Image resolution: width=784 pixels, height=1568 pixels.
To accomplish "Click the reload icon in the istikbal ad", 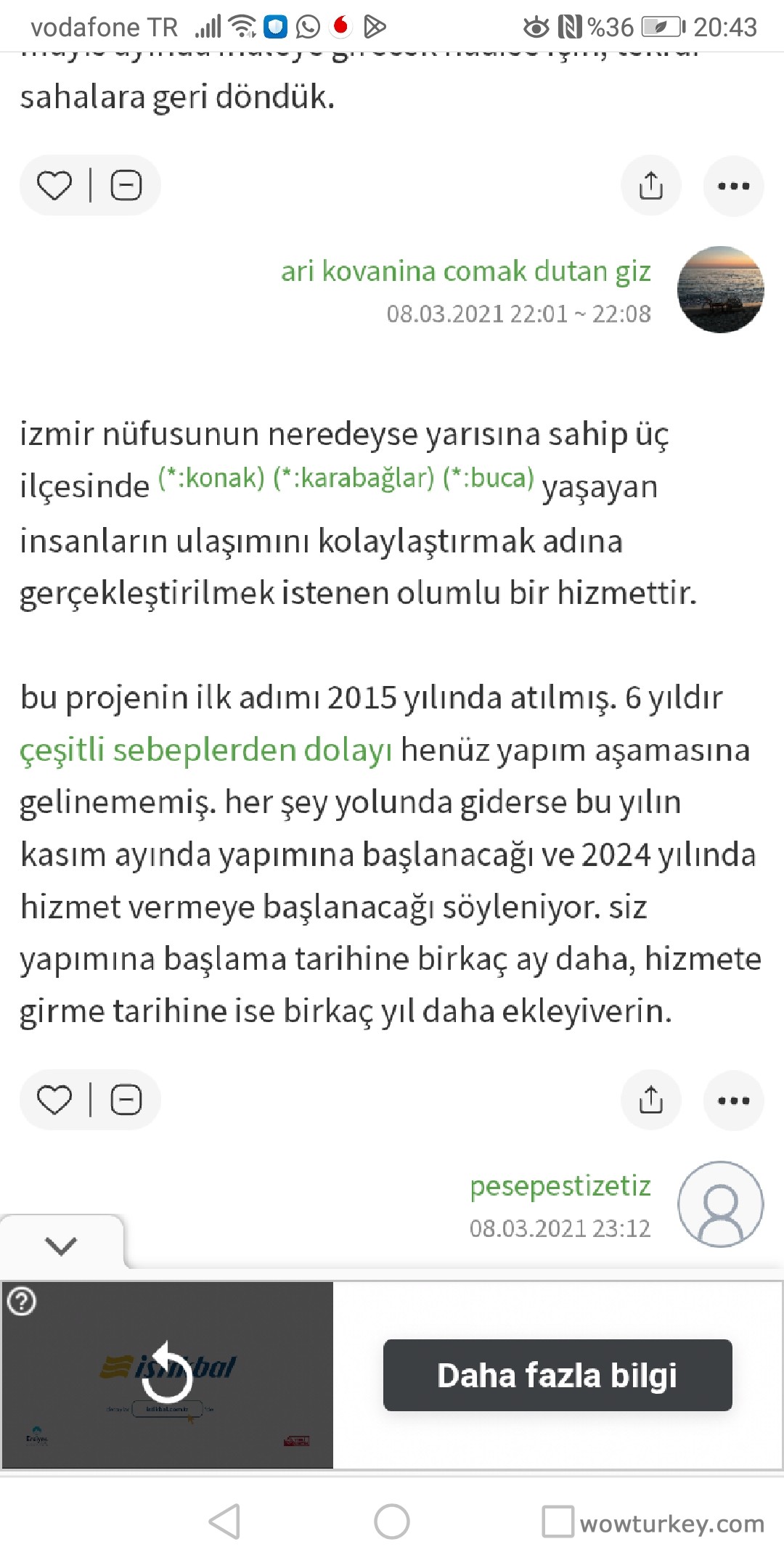I will [168, 1374].
